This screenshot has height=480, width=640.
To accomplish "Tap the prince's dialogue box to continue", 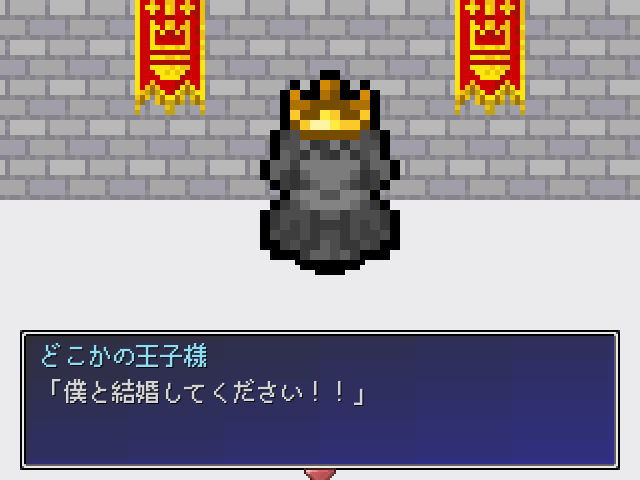I will [320, 400].
